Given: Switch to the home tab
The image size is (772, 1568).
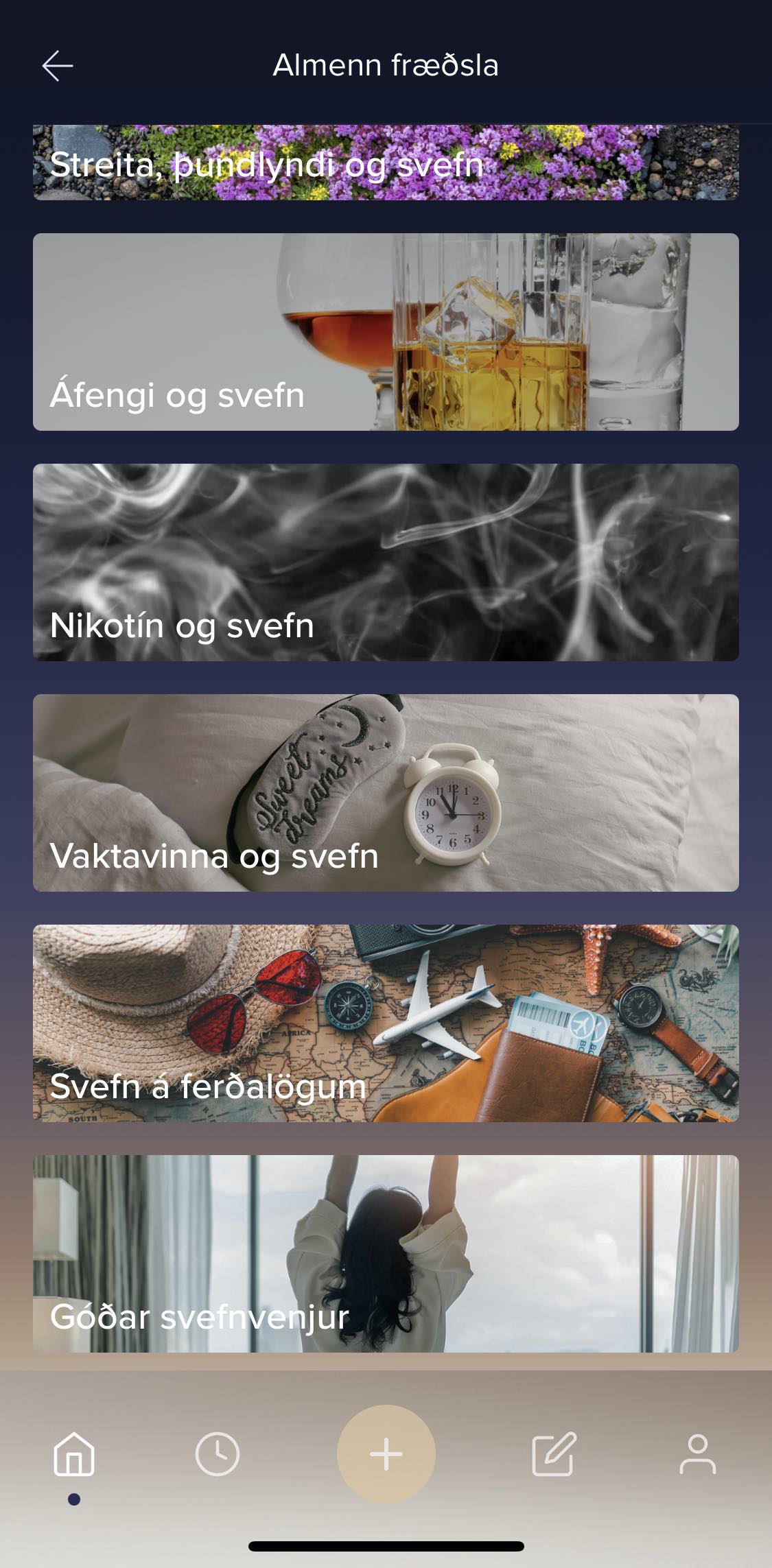Looking at the screenshot, I should click(74, 1454).
